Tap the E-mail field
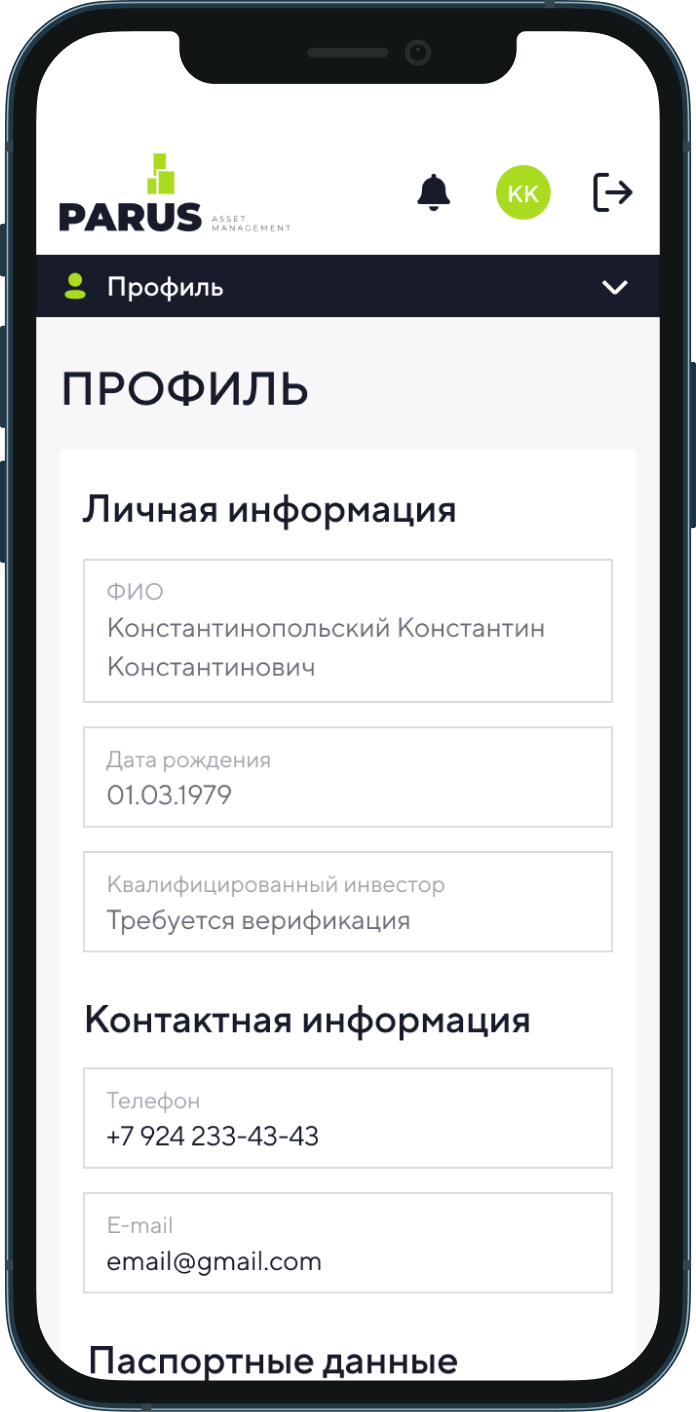 pyautogui.click(x=348, y=1243)
